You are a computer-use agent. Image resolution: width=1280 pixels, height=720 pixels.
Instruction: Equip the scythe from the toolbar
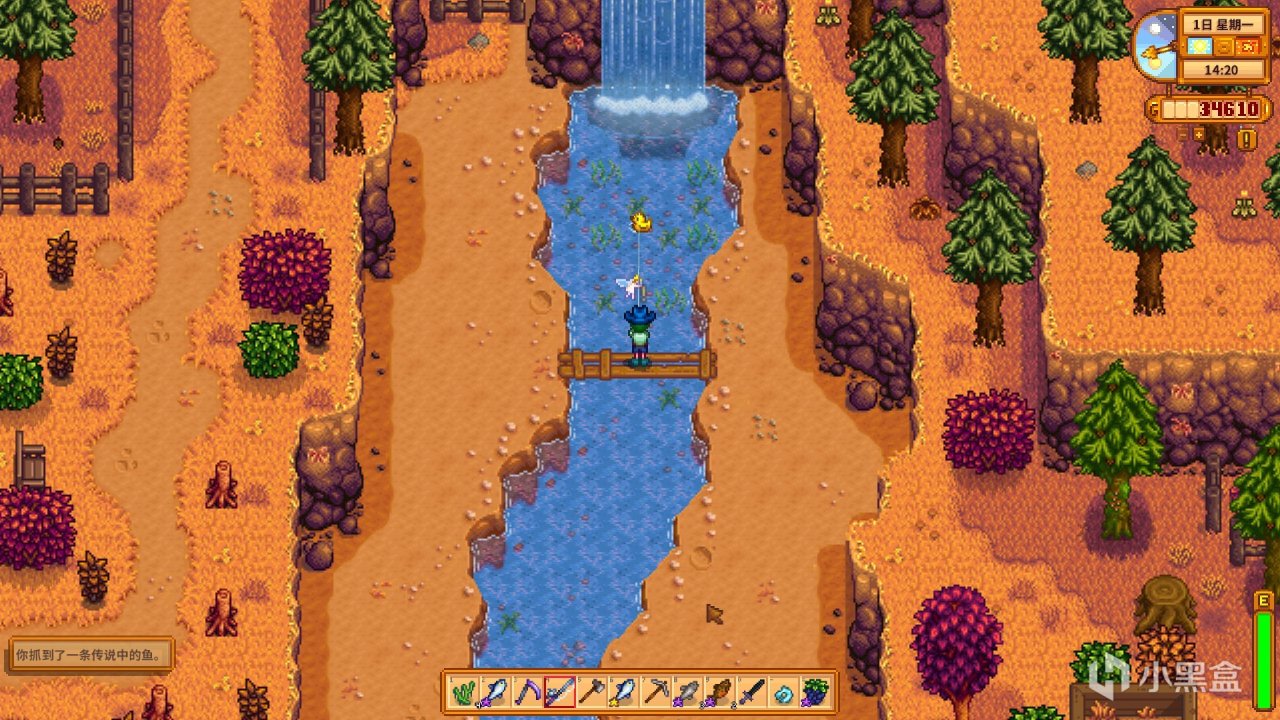click(527, 691)
